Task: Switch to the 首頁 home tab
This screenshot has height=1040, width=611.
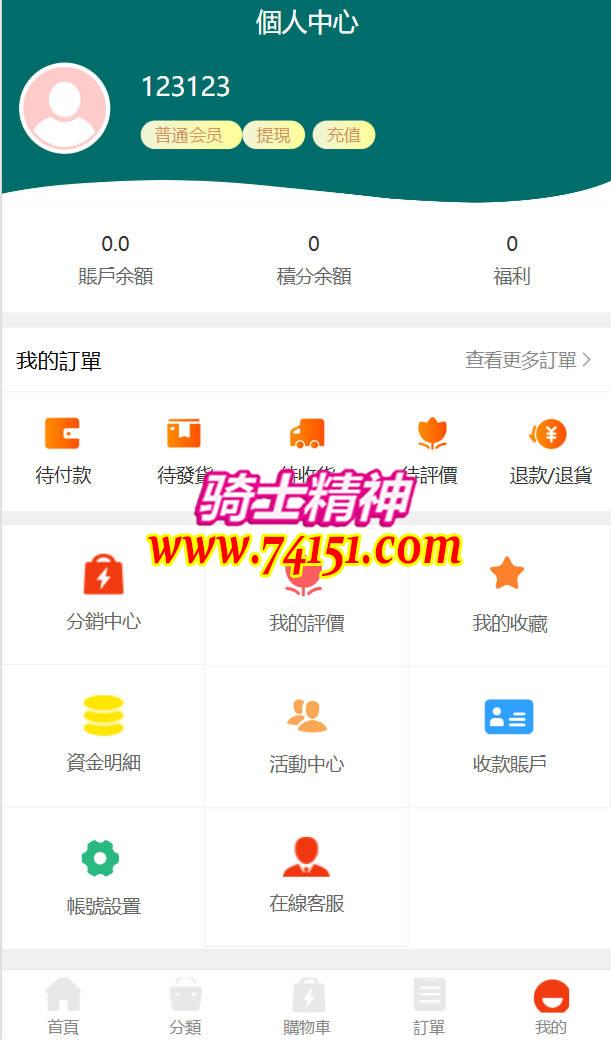Action: click(x=63, y=1006)
